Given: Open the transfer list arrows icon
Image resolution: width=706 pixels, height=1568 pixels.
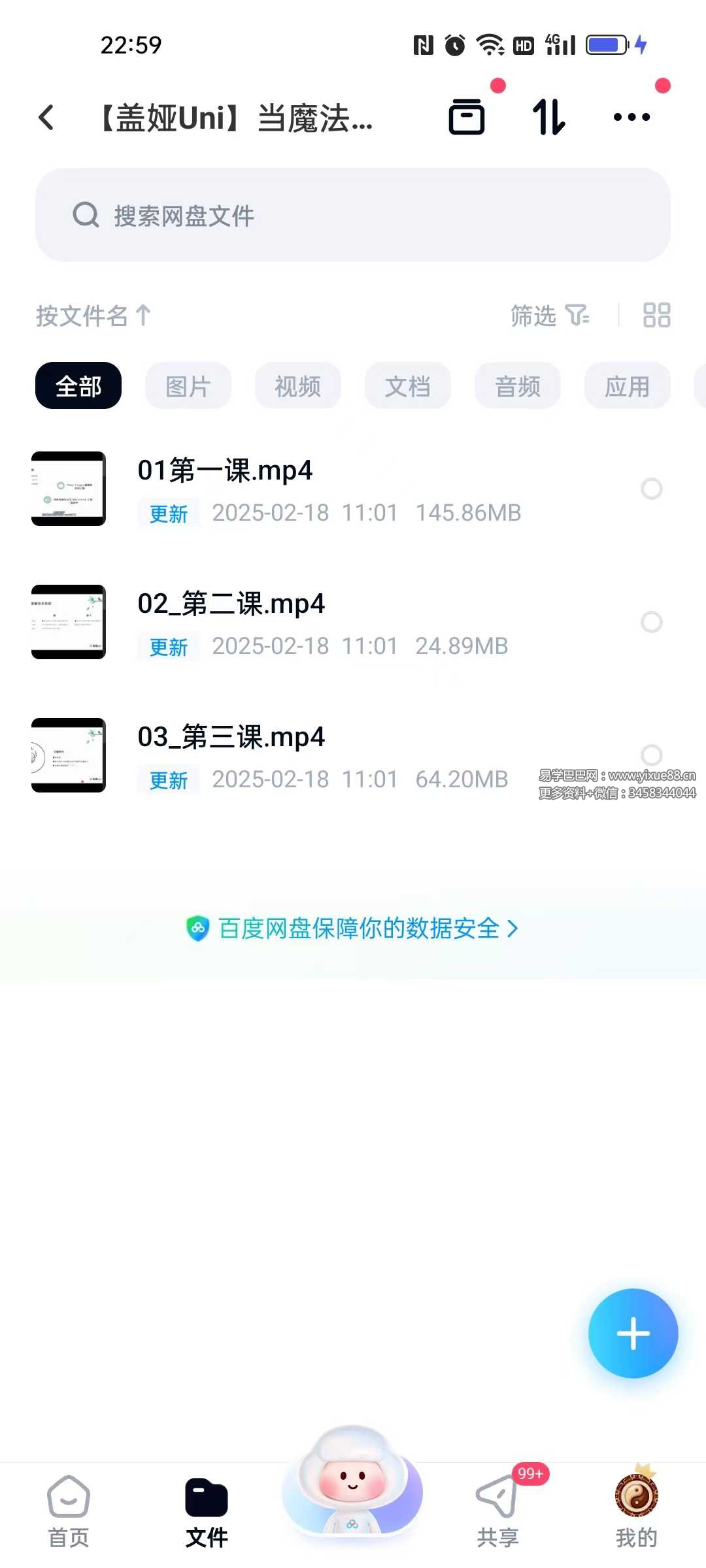Looking at the screenshot, I should tap(548, 118).
